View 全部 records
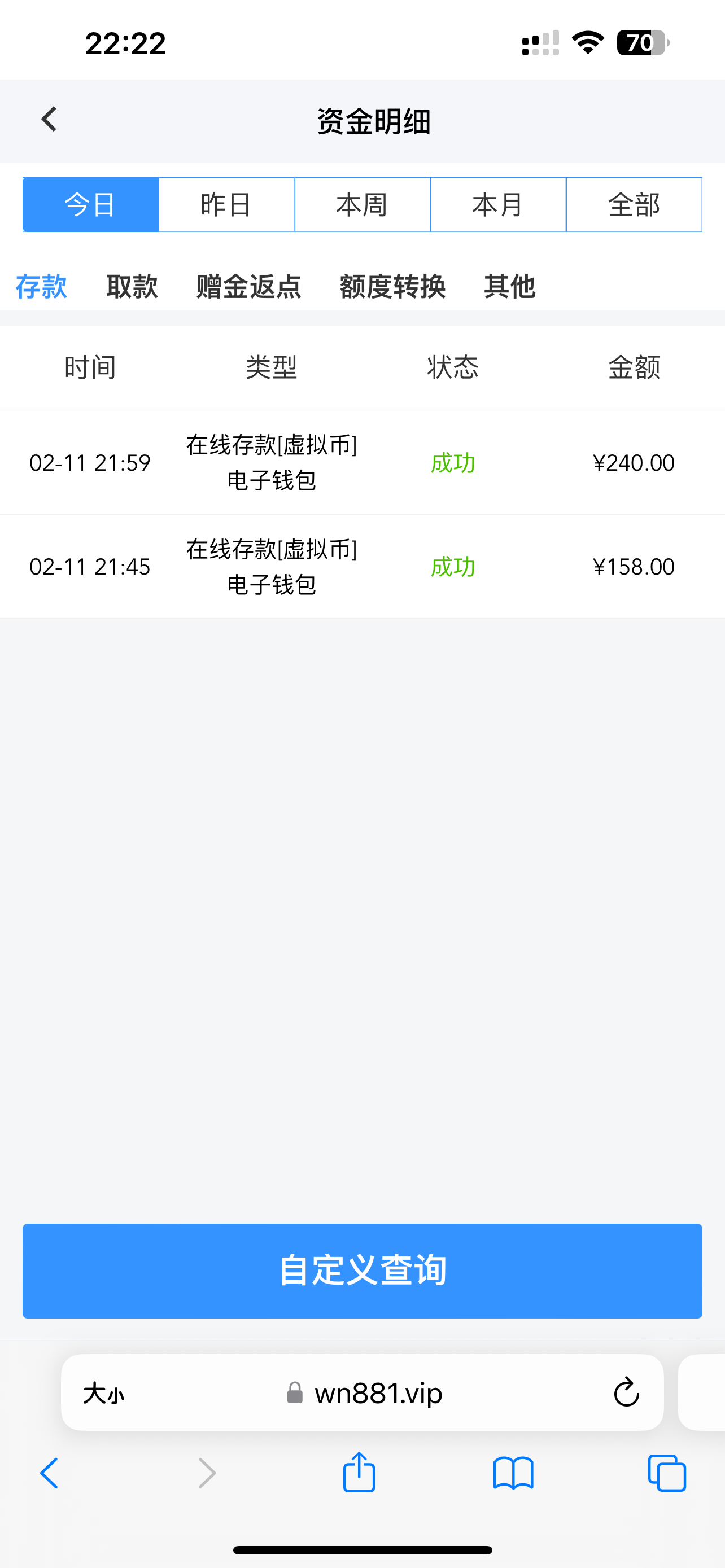The image size is (725, 1568). 634,204
